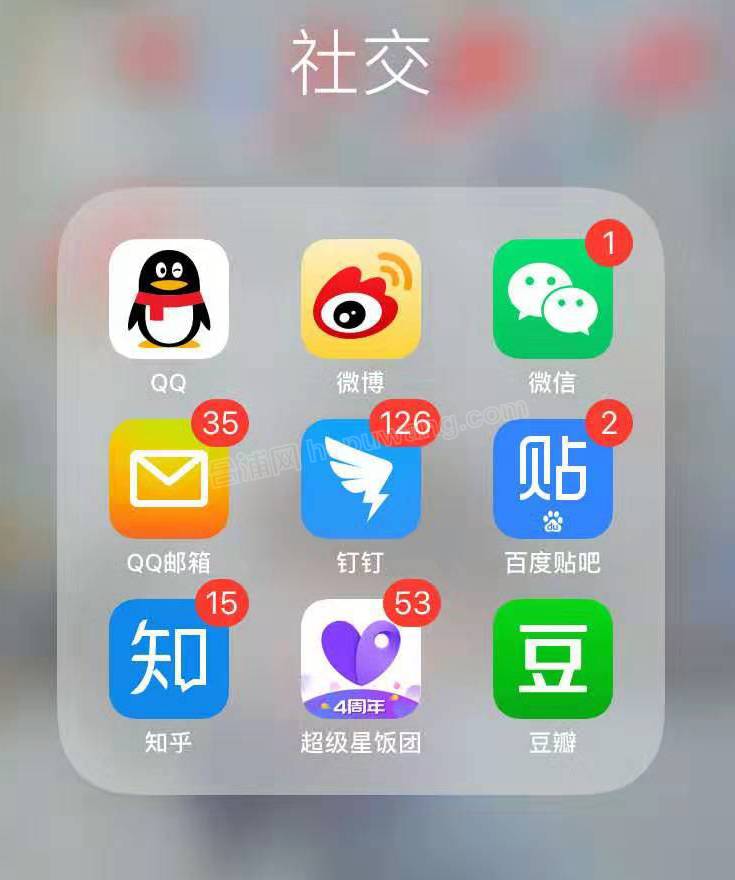The image size is (735, 880).
Task: Open the 豆瓣 app
Action: [553, 659]
